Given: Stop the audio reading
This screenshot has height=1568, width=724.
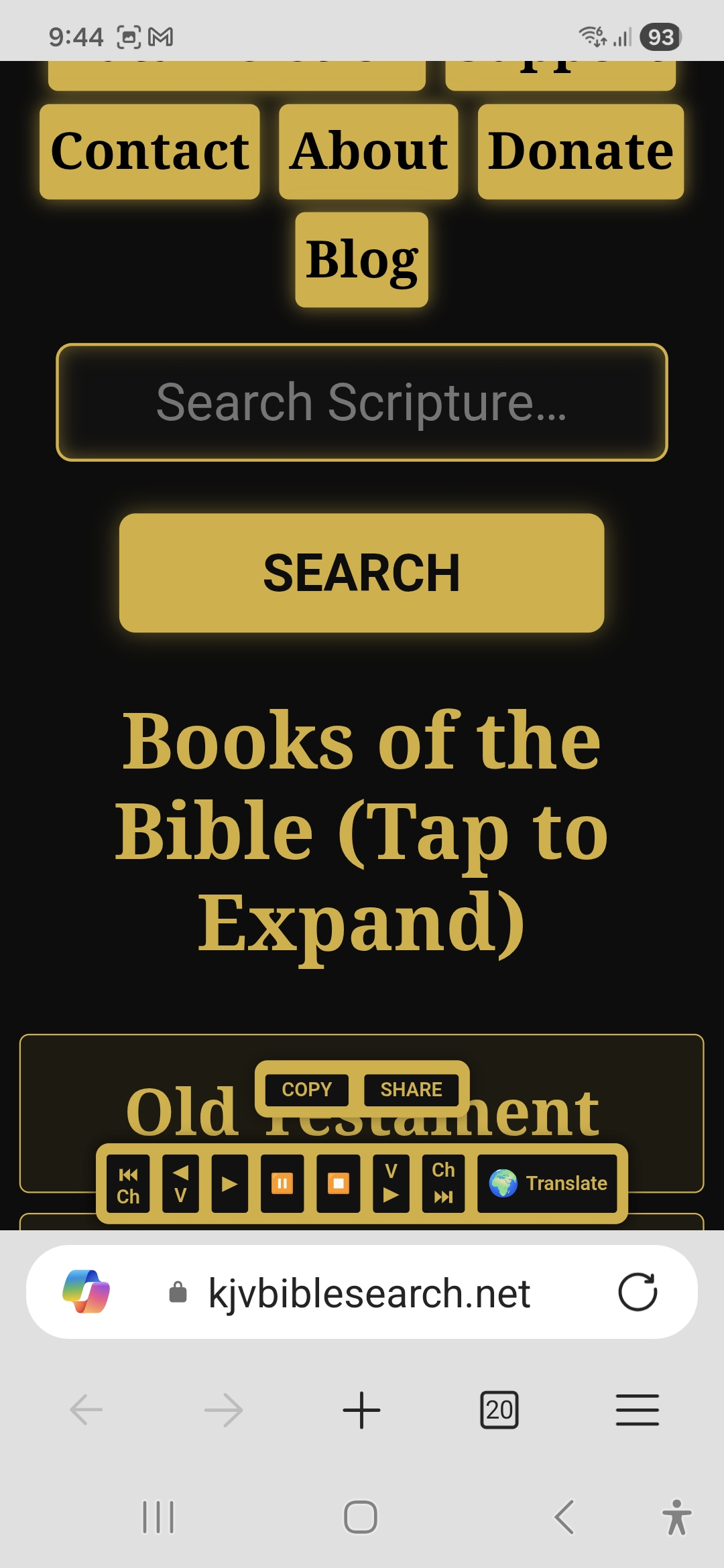Looking at the screenshot, I should [x=339, y=1184].
